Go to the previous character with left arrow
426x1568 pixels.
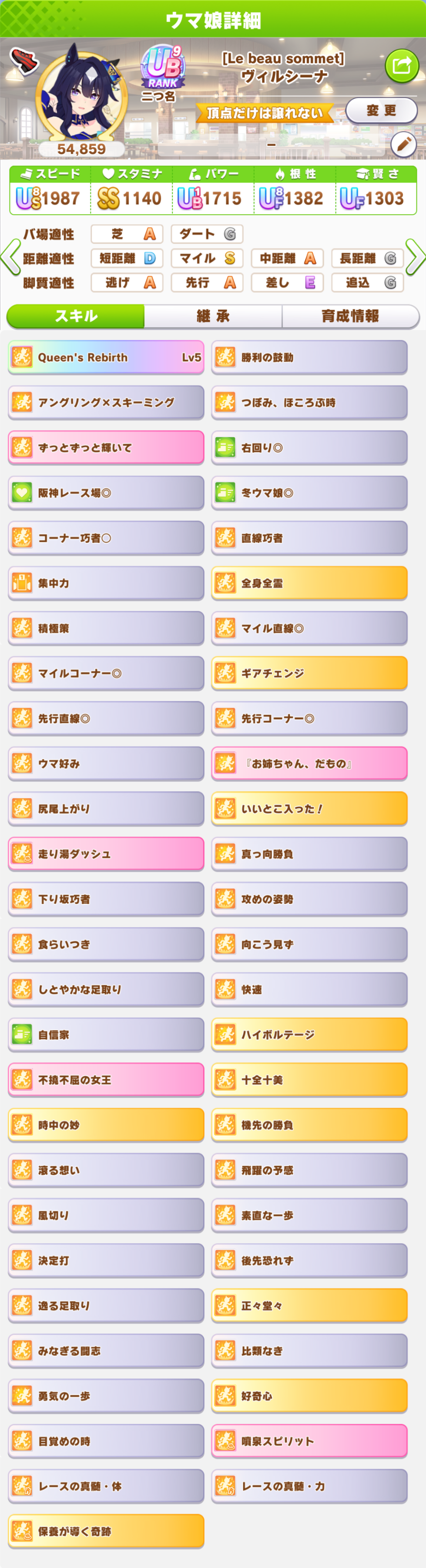[10, 257]
